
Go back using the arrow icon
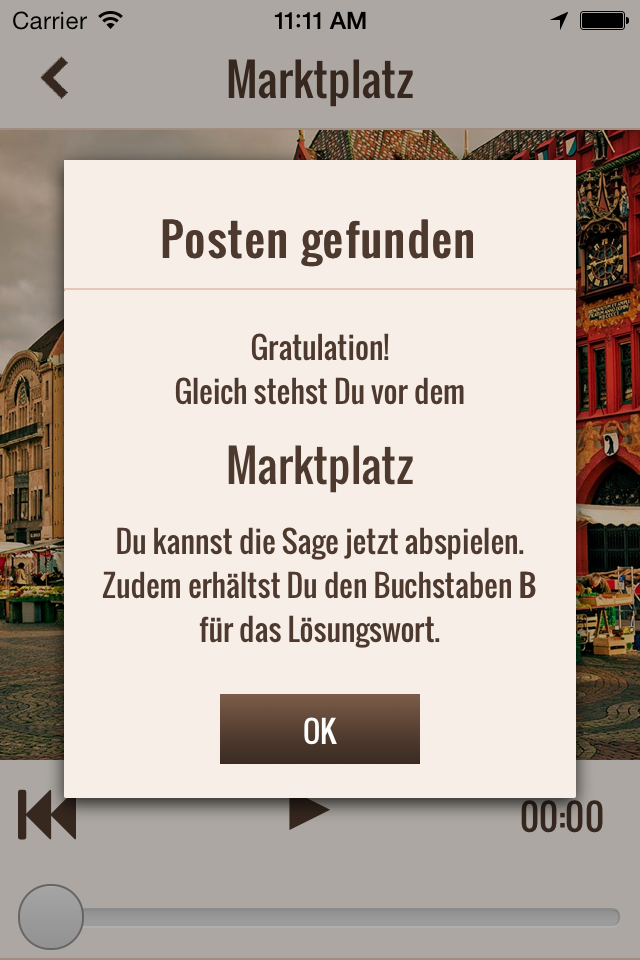click(x=55, y=78)
